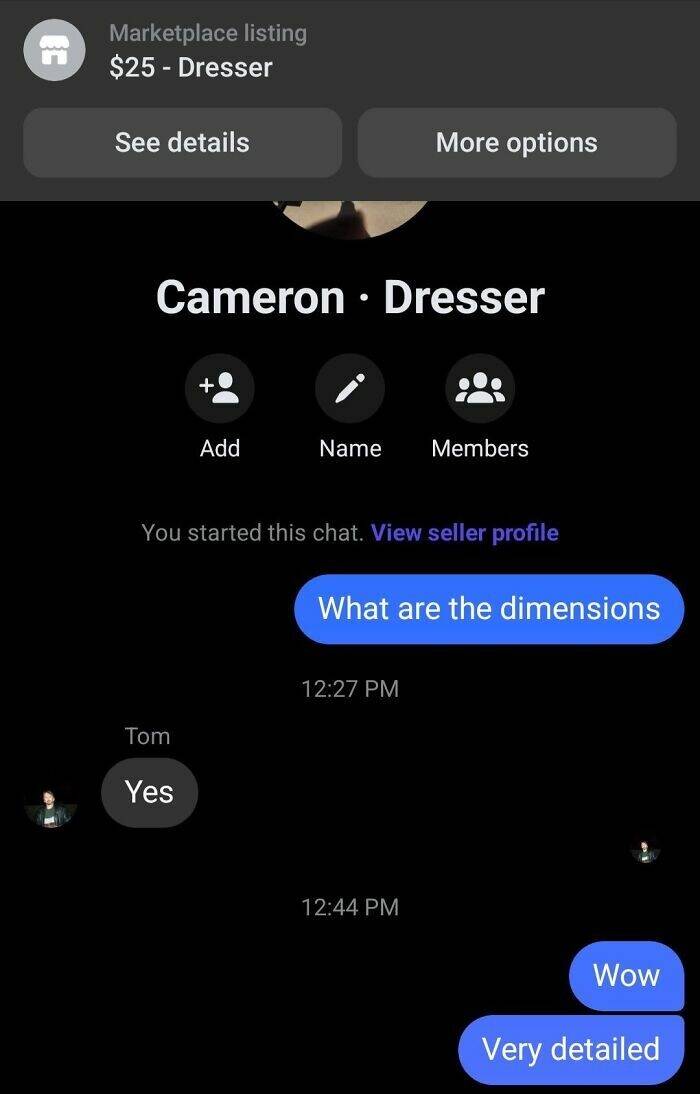Open Tom's profile picture beside "Yes"
This screenshot has width=700, height=1094.
coord(51,807)
